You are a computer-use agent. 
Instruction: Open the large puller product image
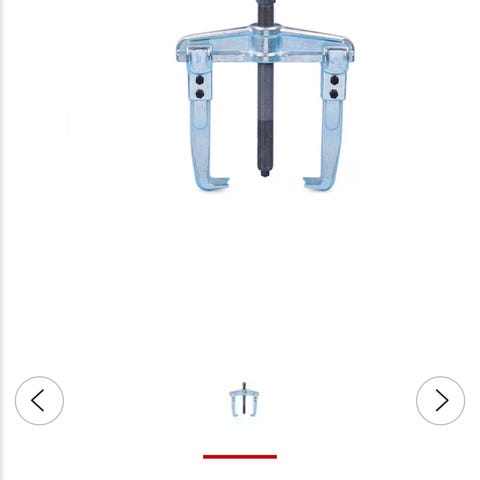click(265, 96)
